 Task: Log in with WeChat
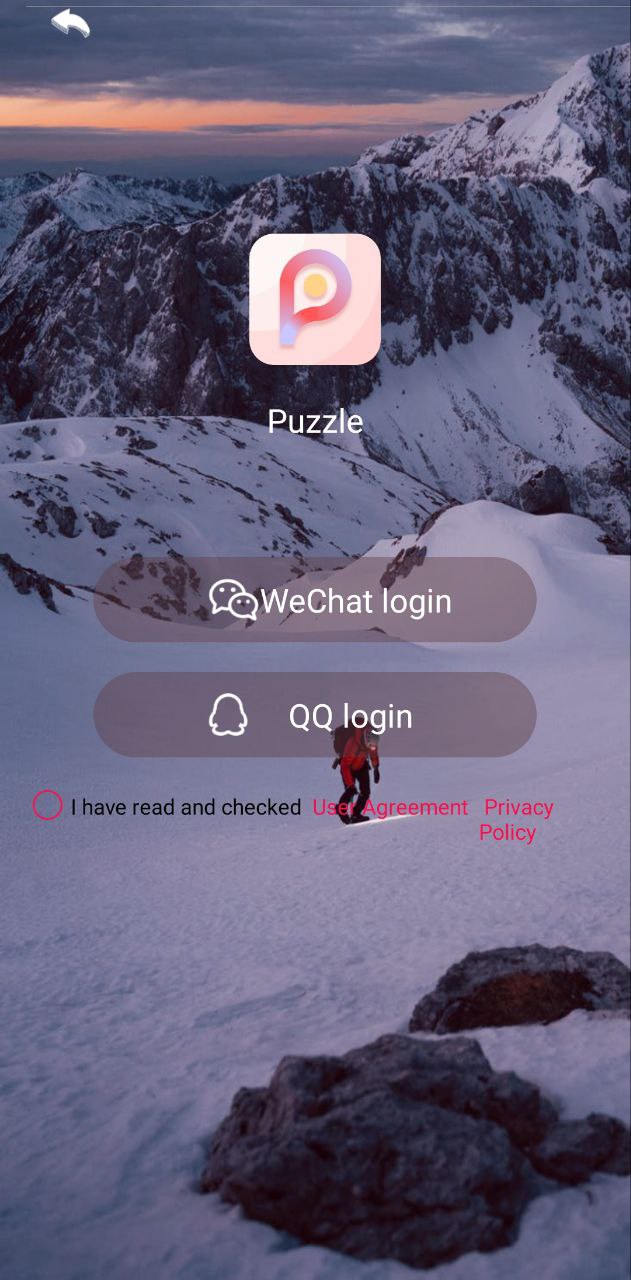[315, 600]
